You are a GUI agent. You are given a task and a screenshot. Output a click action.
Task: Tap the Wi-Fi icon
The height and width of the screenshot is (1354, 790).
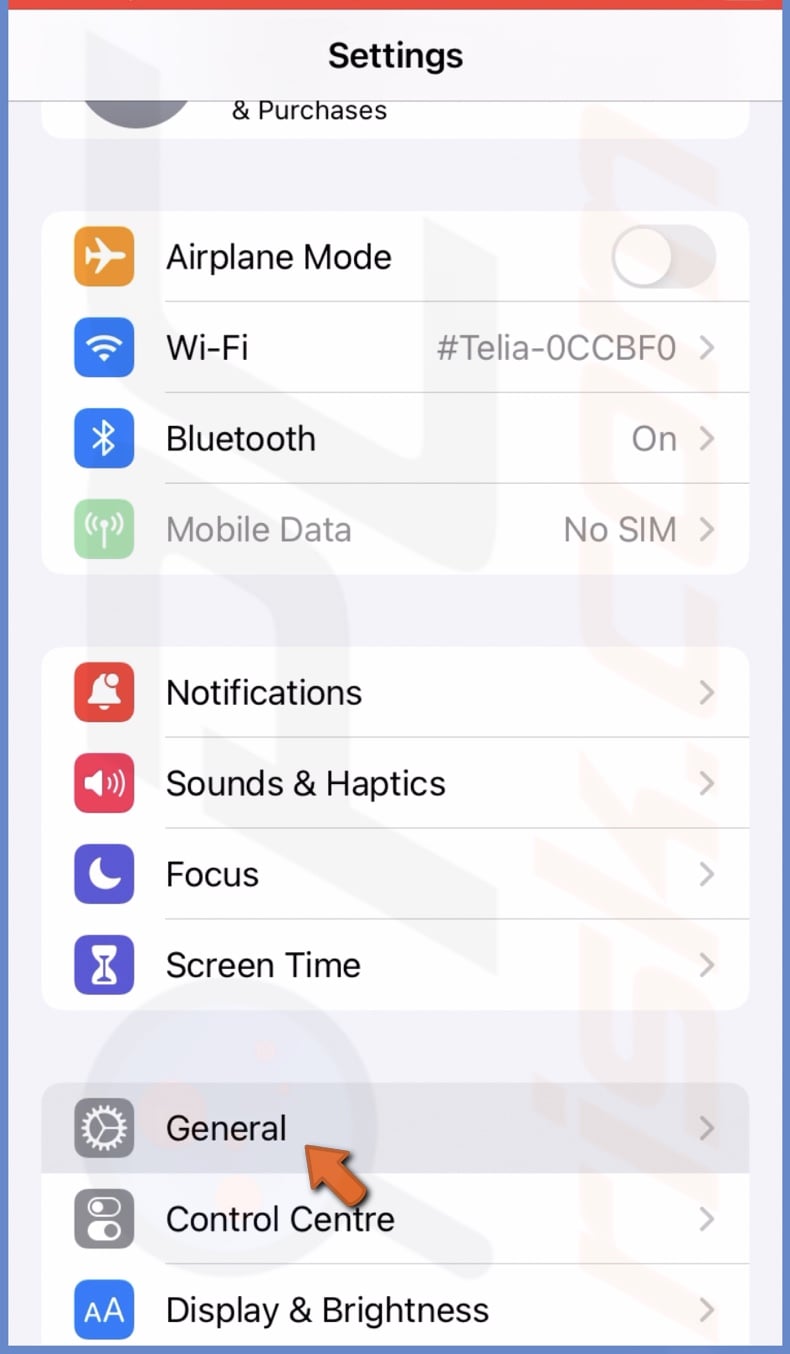[103, 348]
